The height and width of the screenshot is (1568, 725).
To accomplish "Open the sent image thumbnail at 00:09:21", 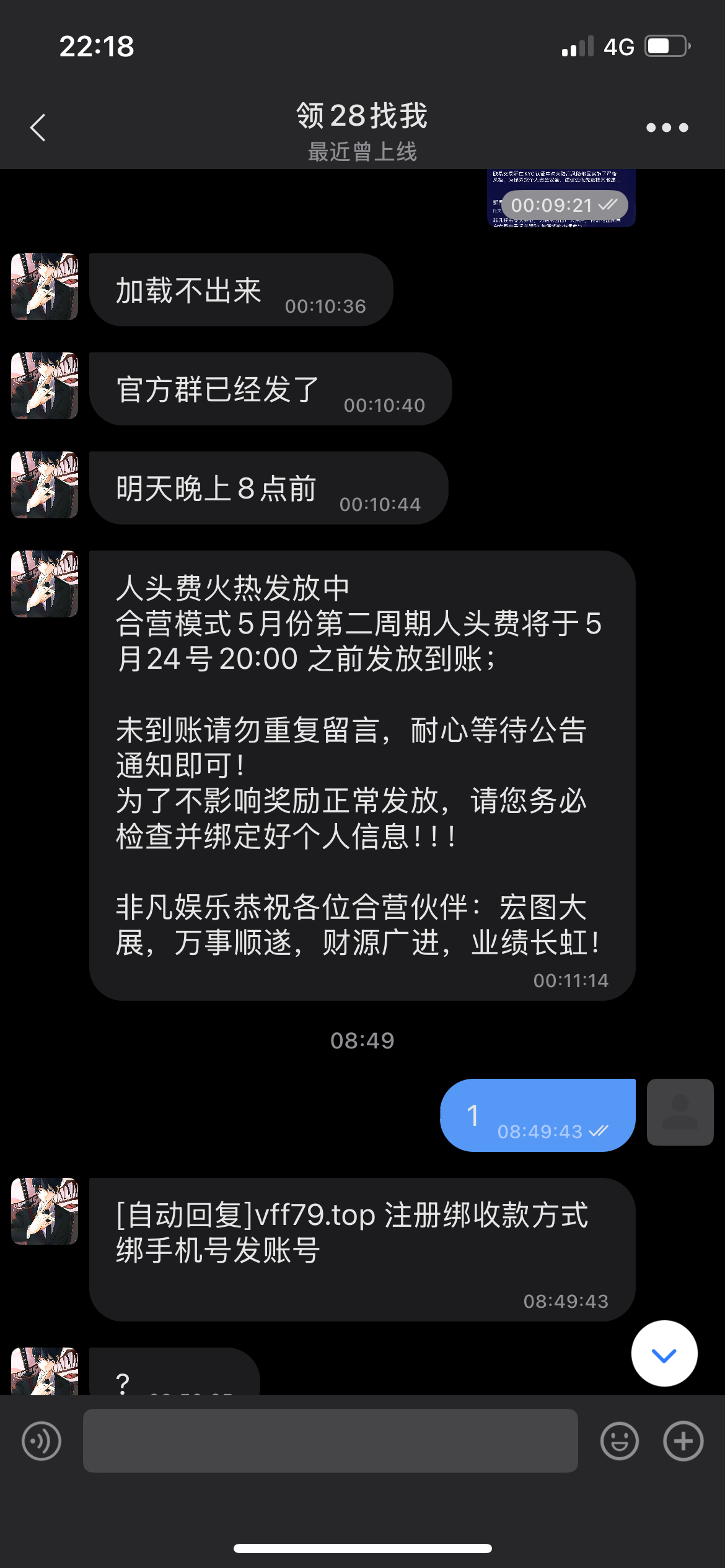I will (x=561, y=198).
